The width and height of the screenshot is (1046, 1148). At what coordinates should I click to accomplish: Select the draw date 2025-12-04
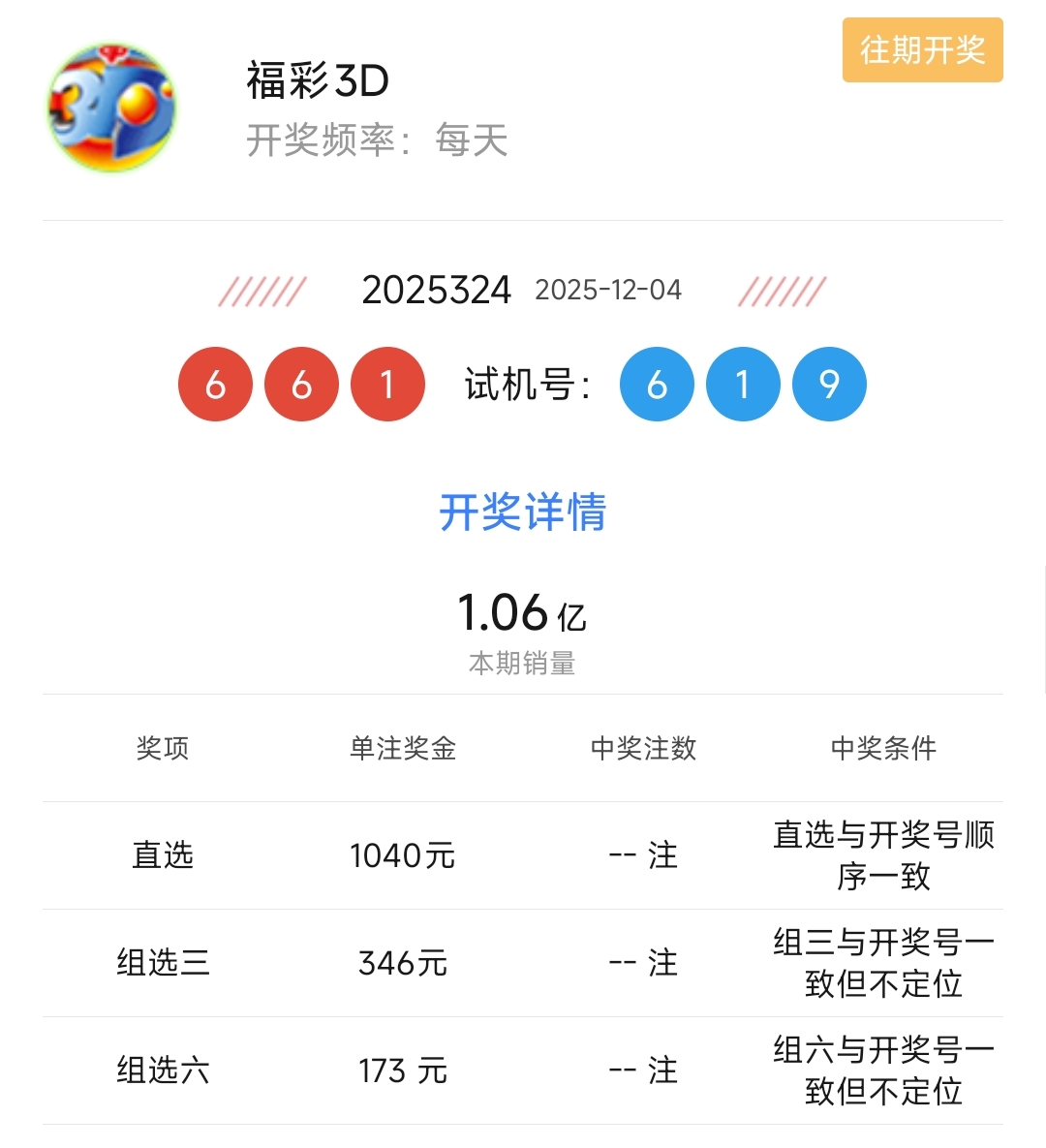609,290
